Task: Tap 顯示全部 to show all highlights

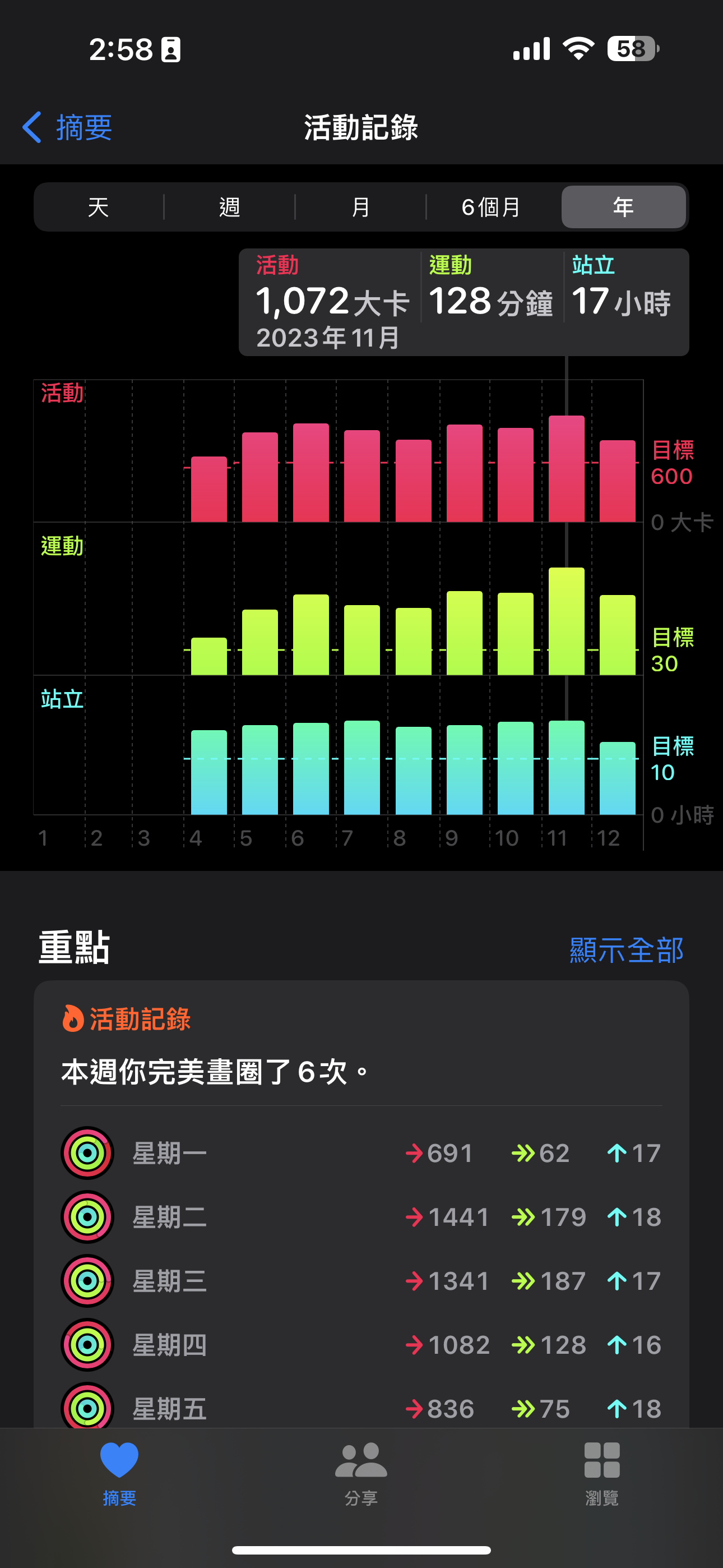Action: pyautogui.click(x=626, y=949)
